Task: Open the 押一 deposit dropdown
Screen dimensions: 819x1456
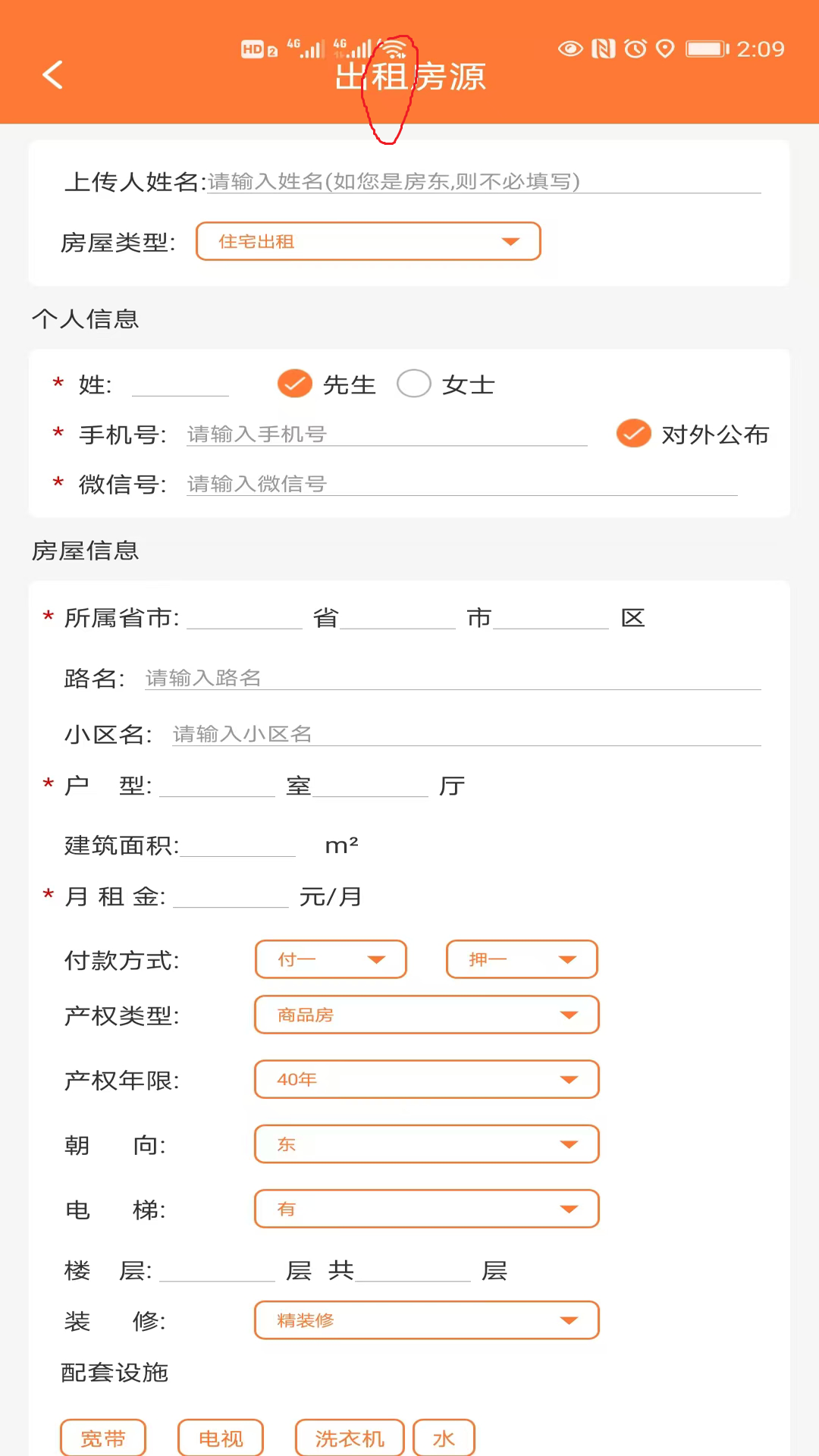Action: (522, 960)
